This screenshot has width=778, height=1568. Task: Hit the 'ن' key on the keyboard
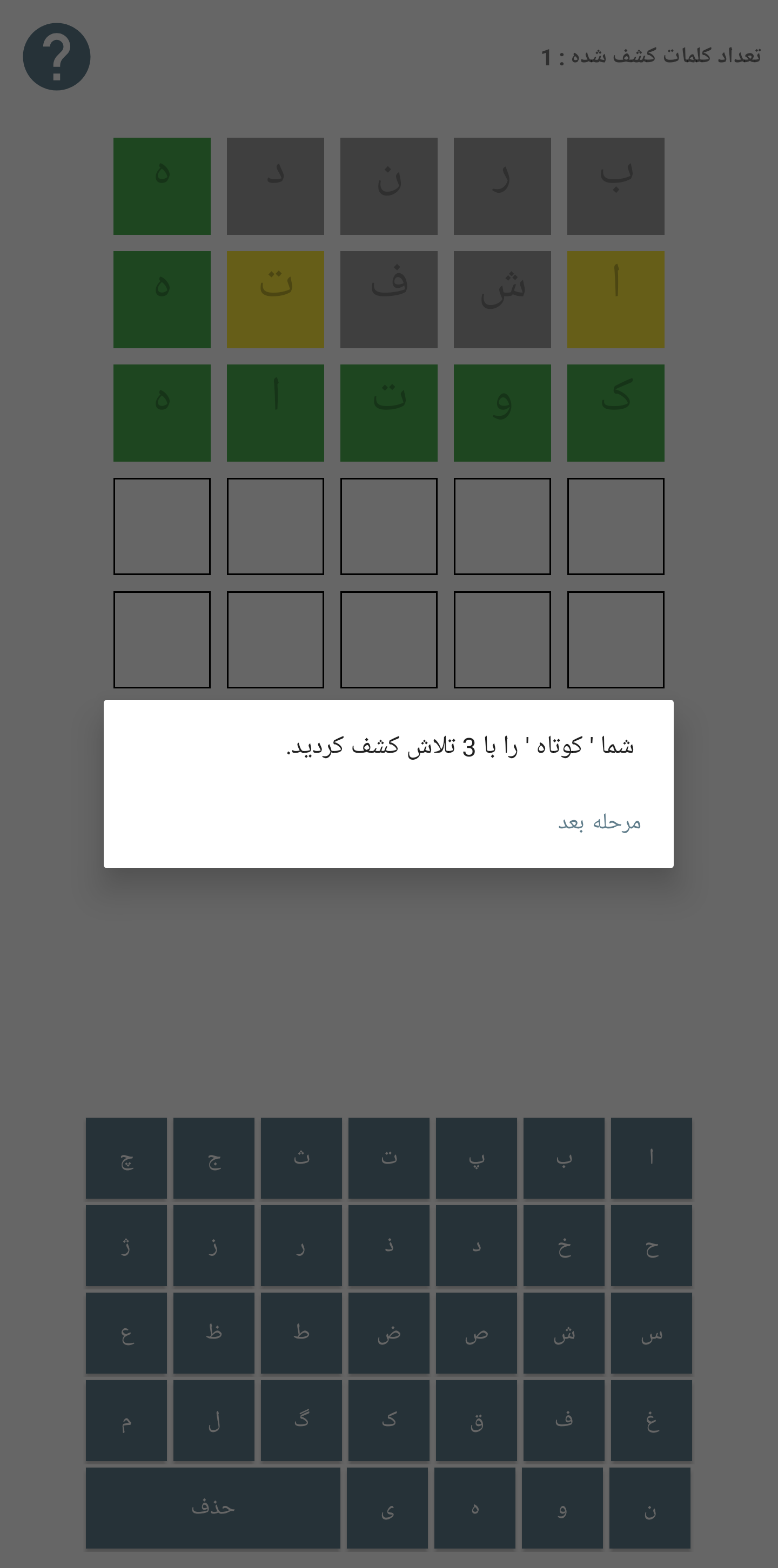coord(649,1507)
